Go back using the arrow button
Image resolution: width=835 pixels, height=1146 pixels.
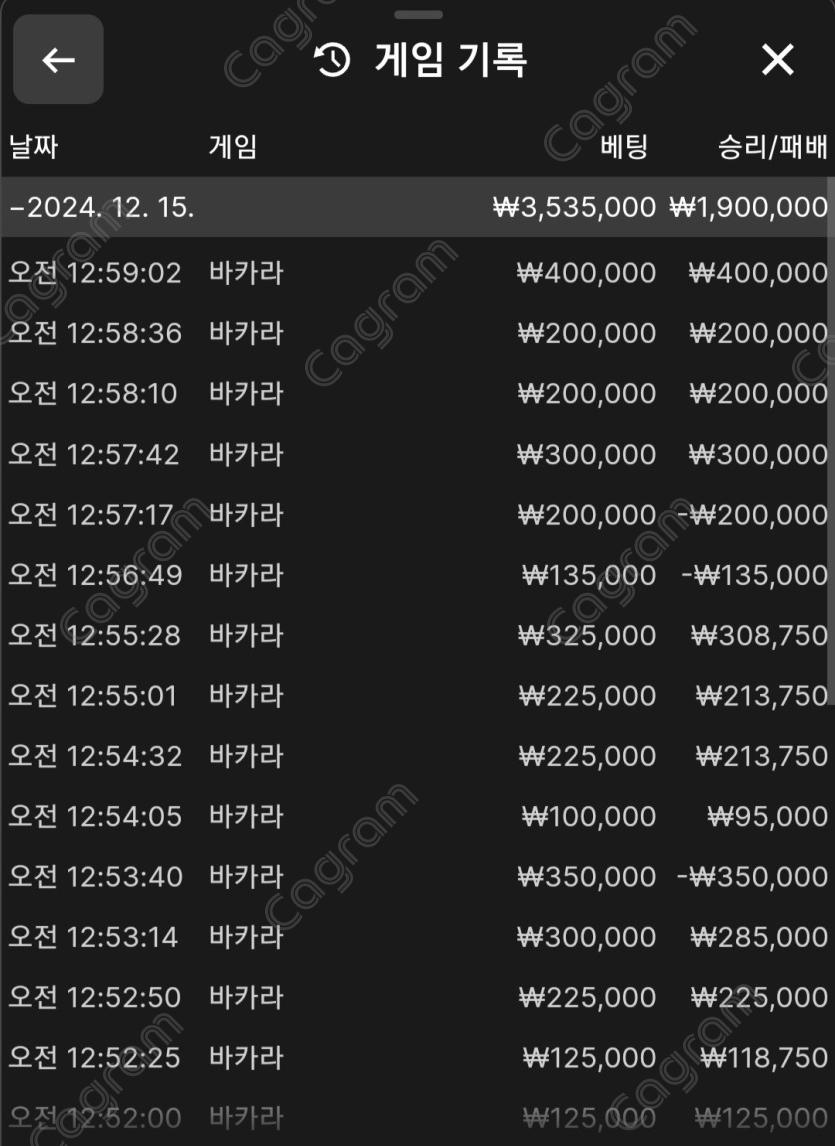pos(58,60)
